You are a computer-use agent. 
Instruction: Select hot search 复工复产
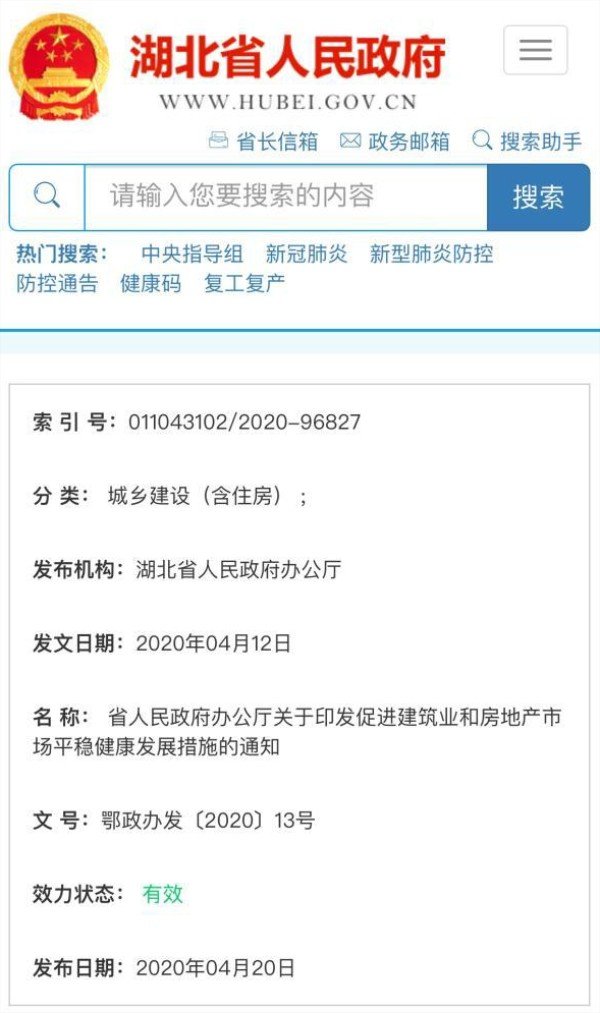[244, 284]
